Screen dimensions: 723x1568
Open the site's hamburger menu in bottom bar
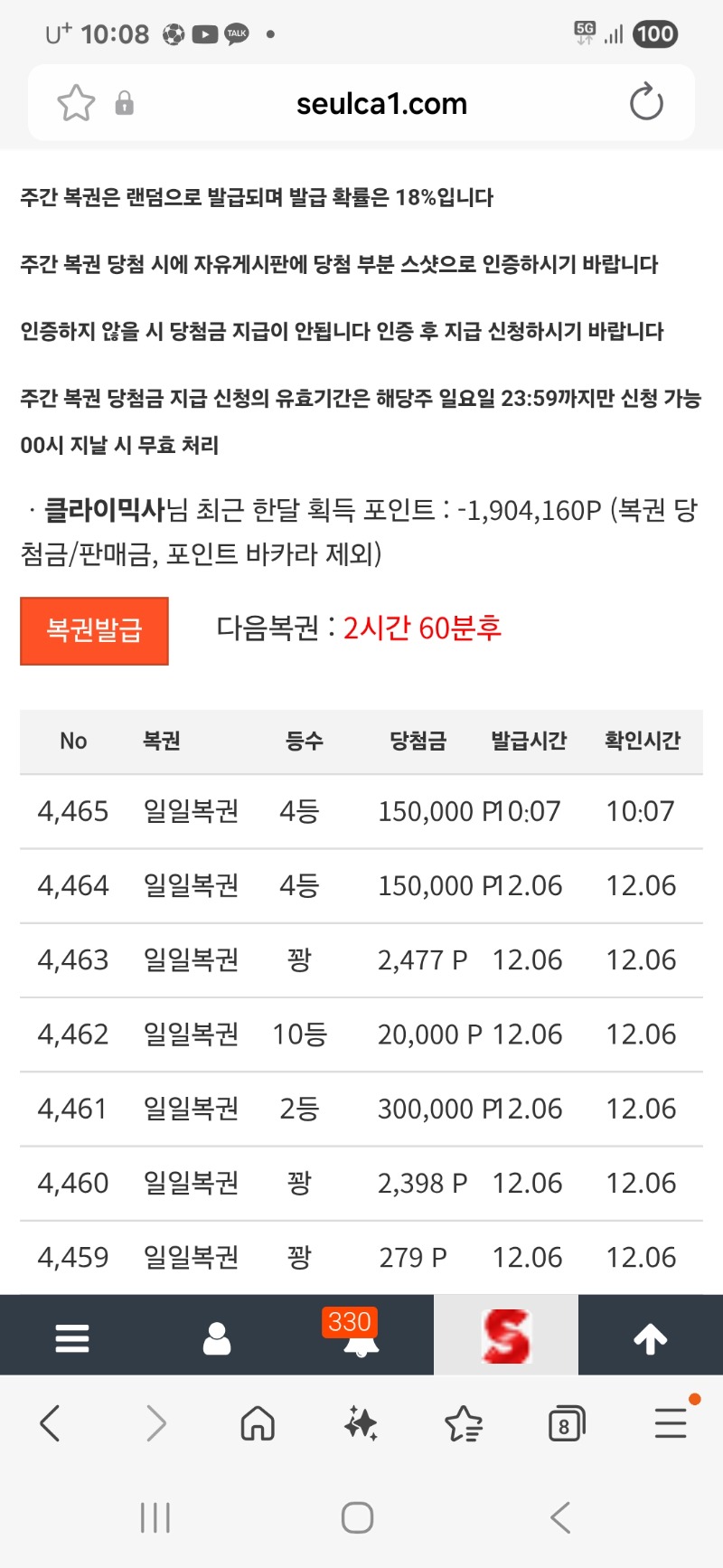[72, 1338]
